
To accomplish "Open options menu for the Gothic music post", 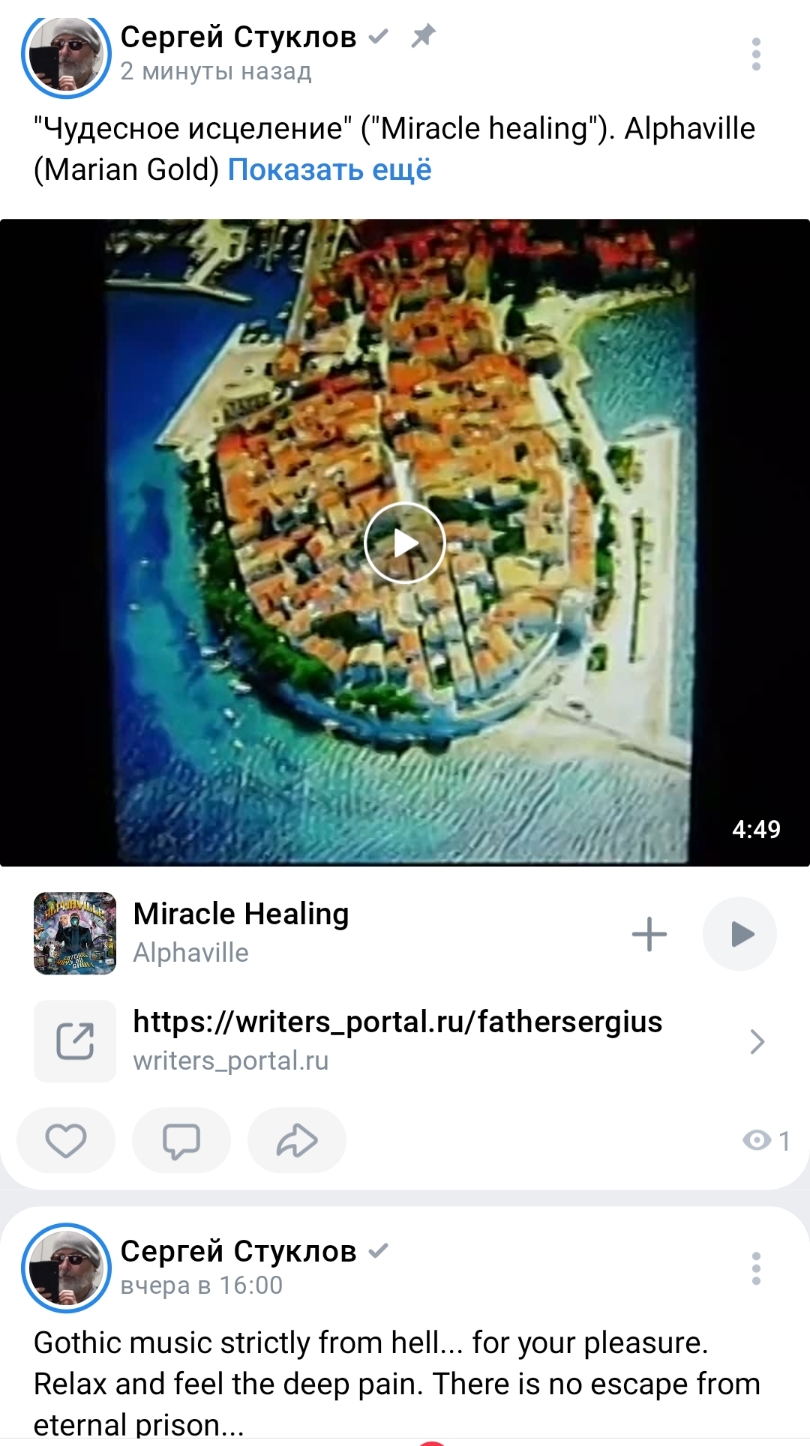I will (756, 1268).
